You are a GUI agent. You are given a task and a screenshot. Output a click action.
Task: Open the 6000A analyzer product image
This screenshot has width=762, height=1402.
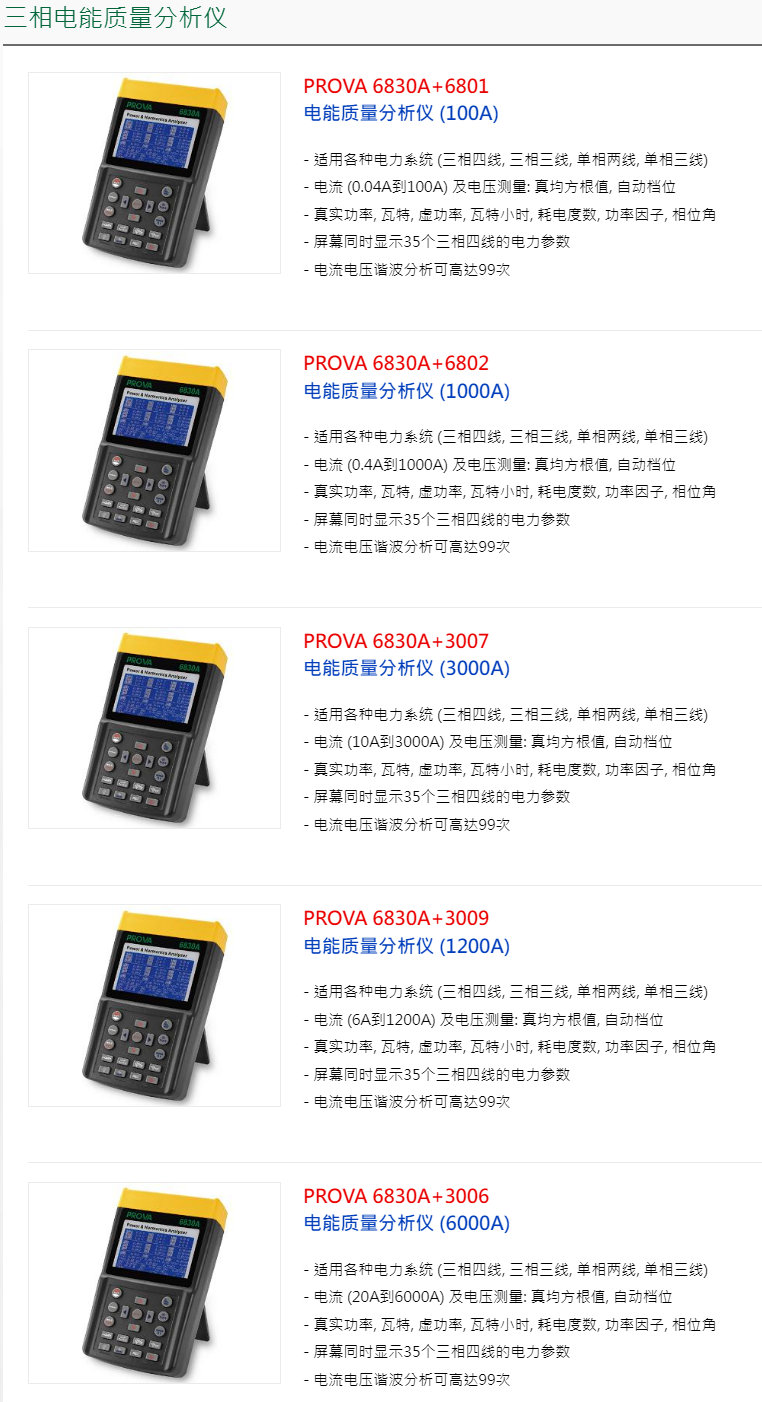[154, 1282]
